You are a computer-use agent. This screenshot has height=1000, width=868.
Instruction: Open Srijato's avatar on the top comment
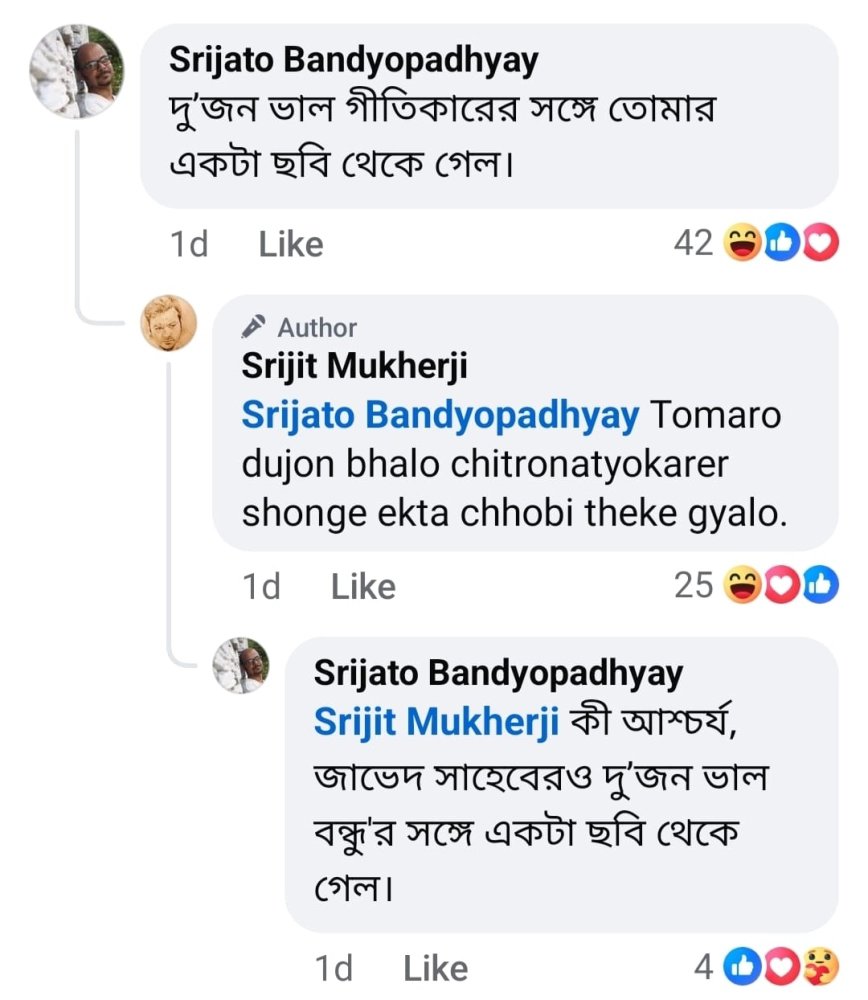click(x=77, y=71)
